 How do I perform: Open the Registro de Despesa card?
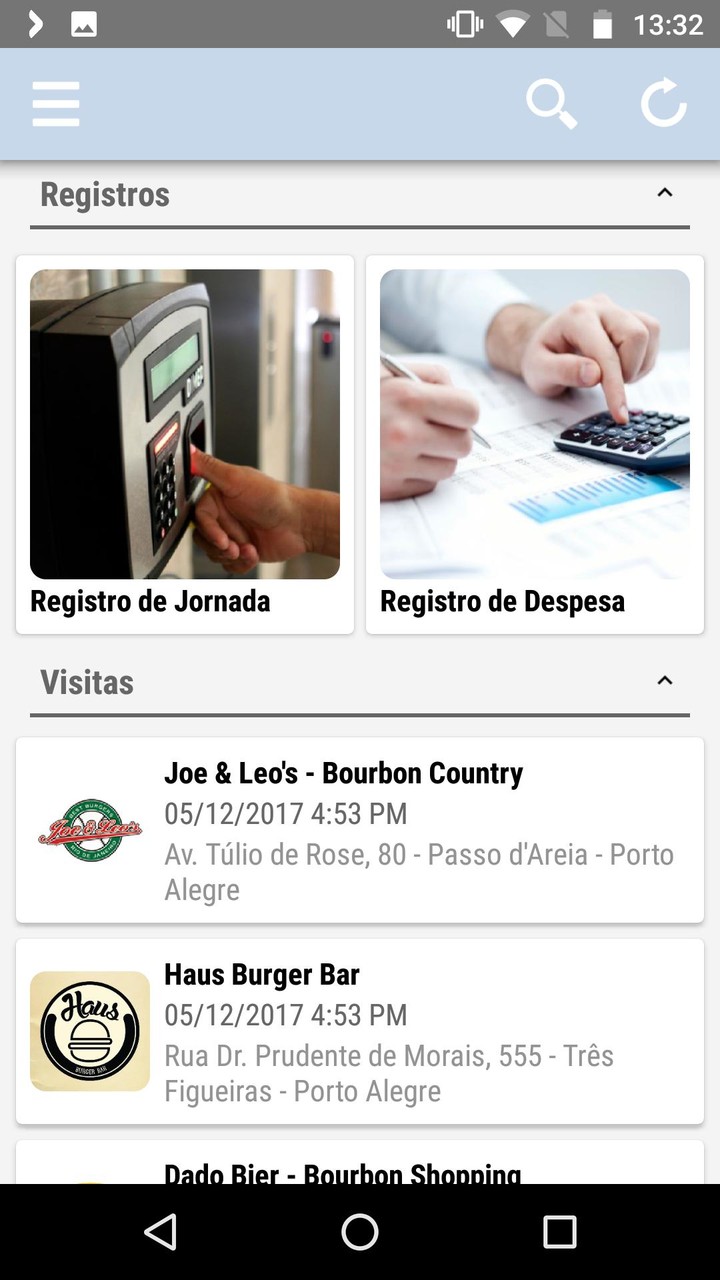pos(535,444)
